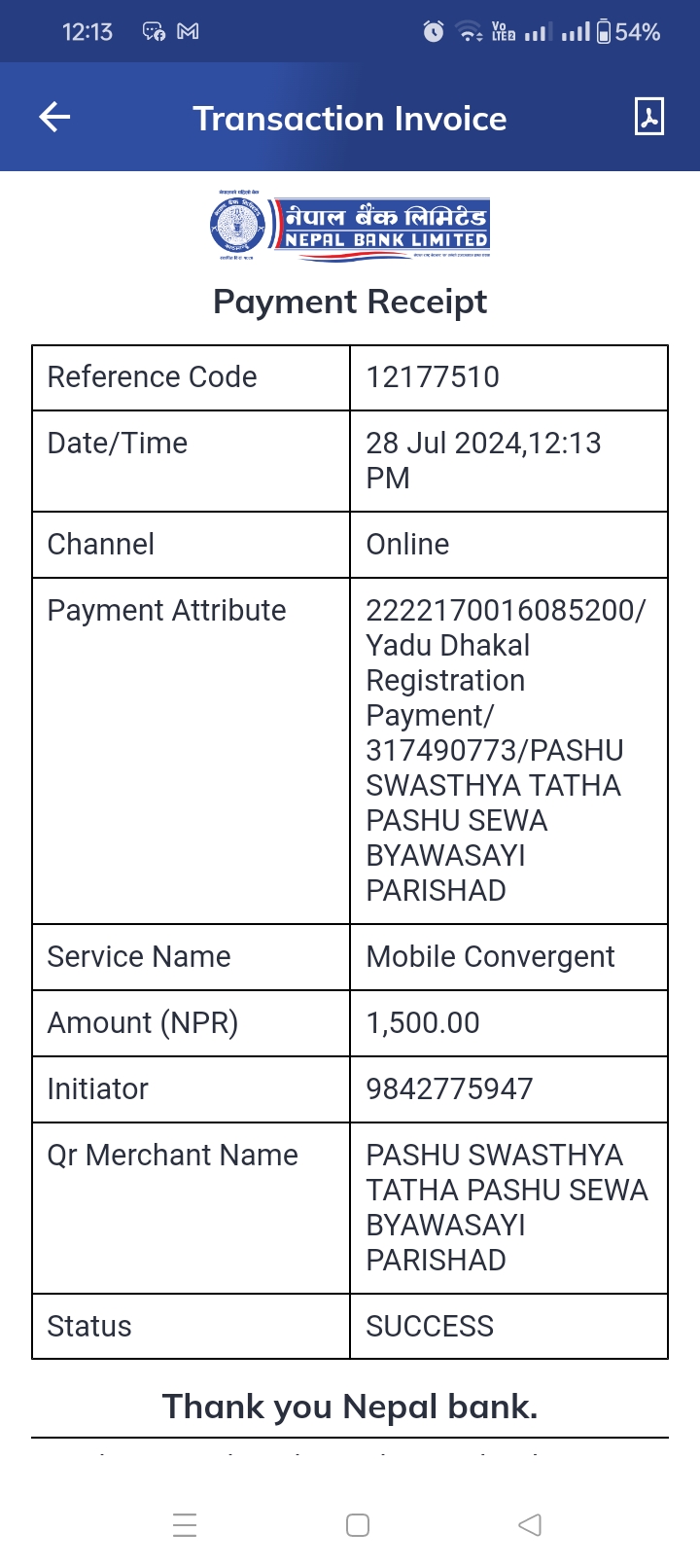Download the invoice as PDF
700x1568 pixels.
click(x=648, y=117)
